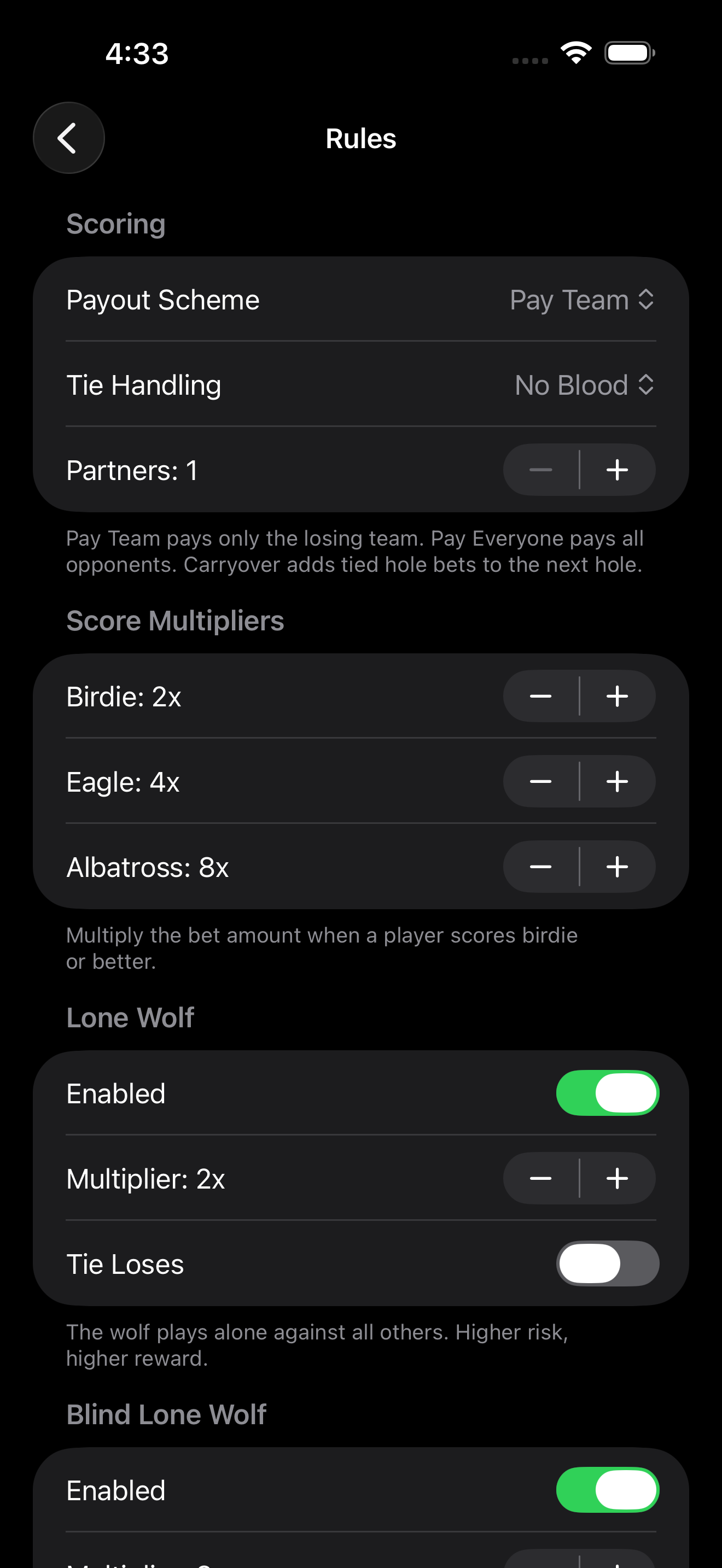Image resolution: width=722 pixels, height=1568 pixels.
Task: Increase the Partners count
Action: 618,469
